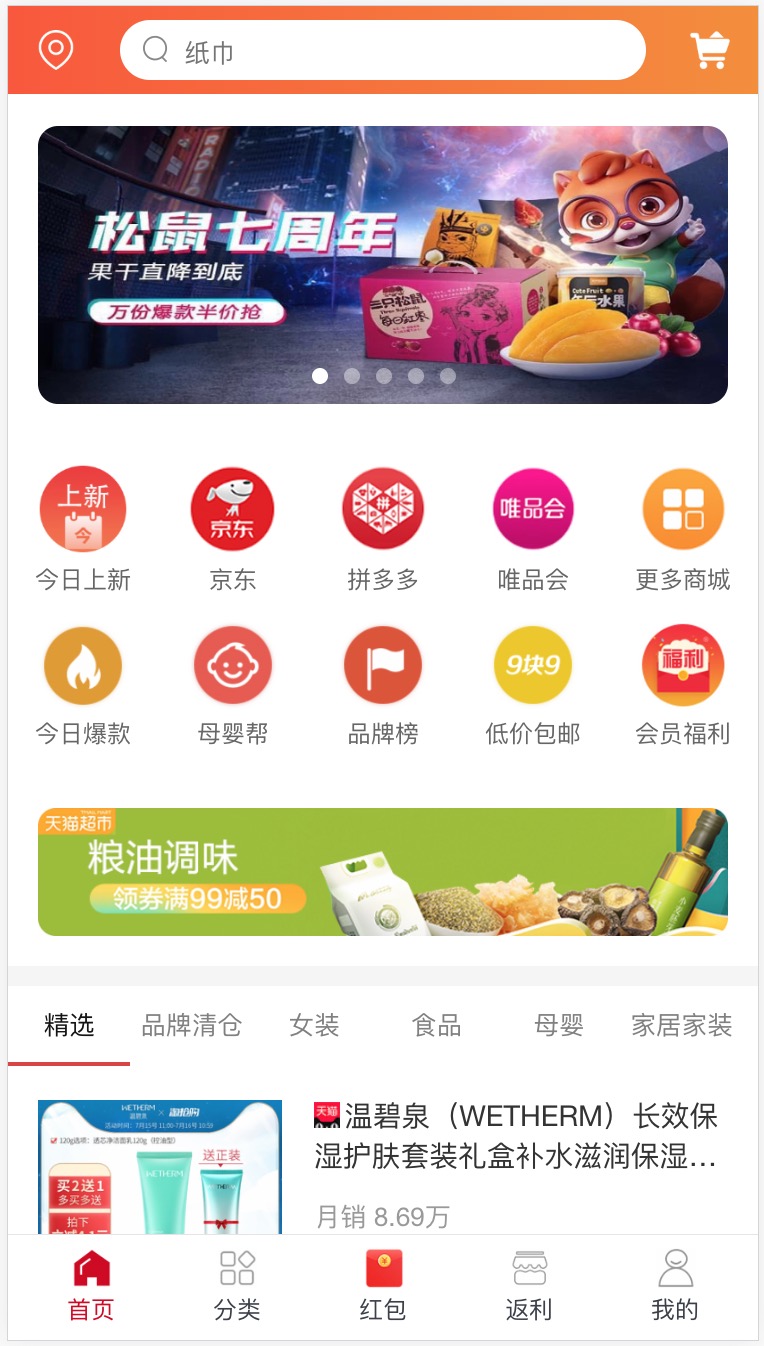This screenshot has height=1346, width=764.
Task: Open the shopping cart
Action: click(x=710, y=51)
